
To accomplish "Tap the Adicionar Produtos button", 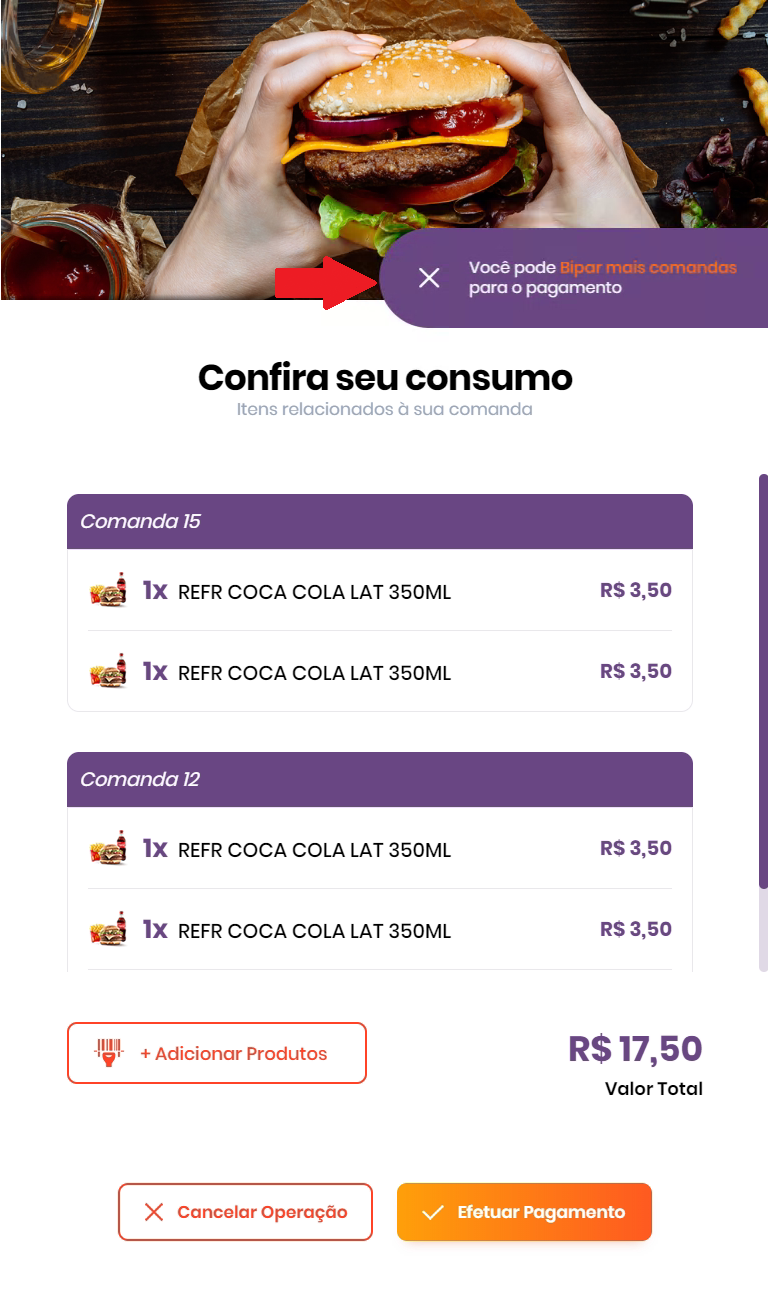I will point(217,1053).
